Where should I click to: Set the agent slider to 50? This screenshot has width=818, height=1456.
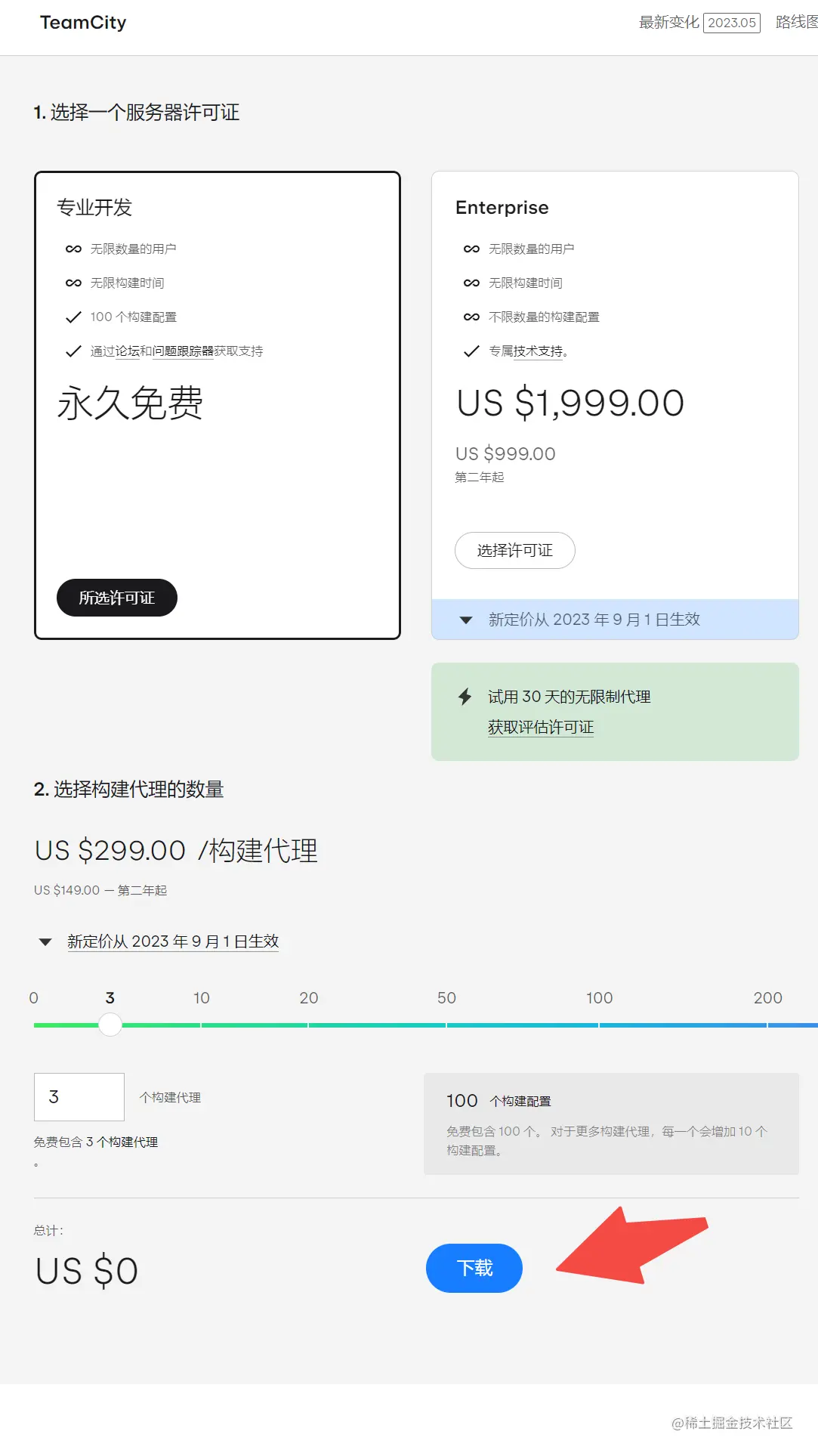[446, 1025]
